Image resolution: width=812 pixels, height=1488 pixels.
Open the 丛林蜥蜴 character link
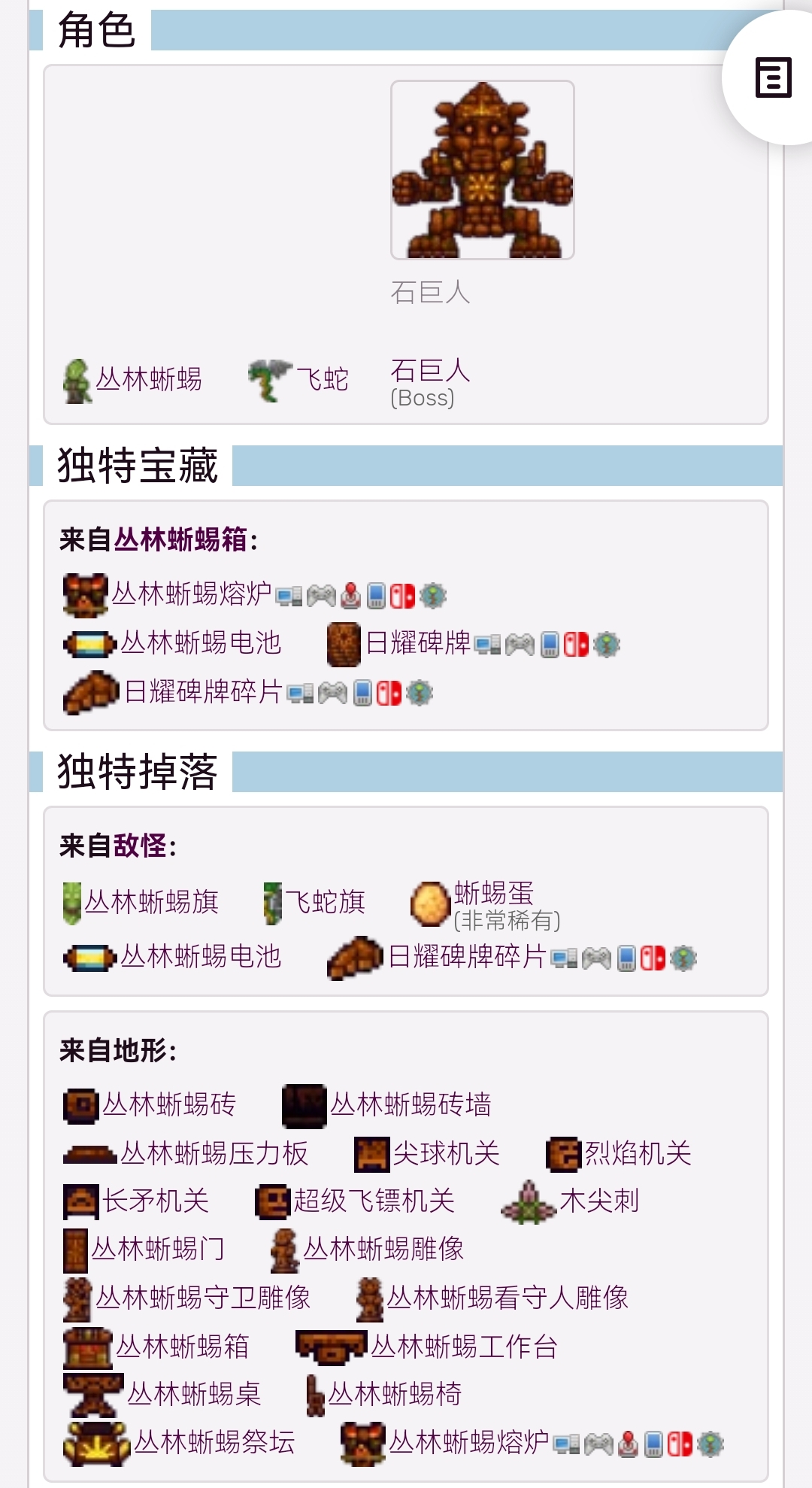[148, 380]
